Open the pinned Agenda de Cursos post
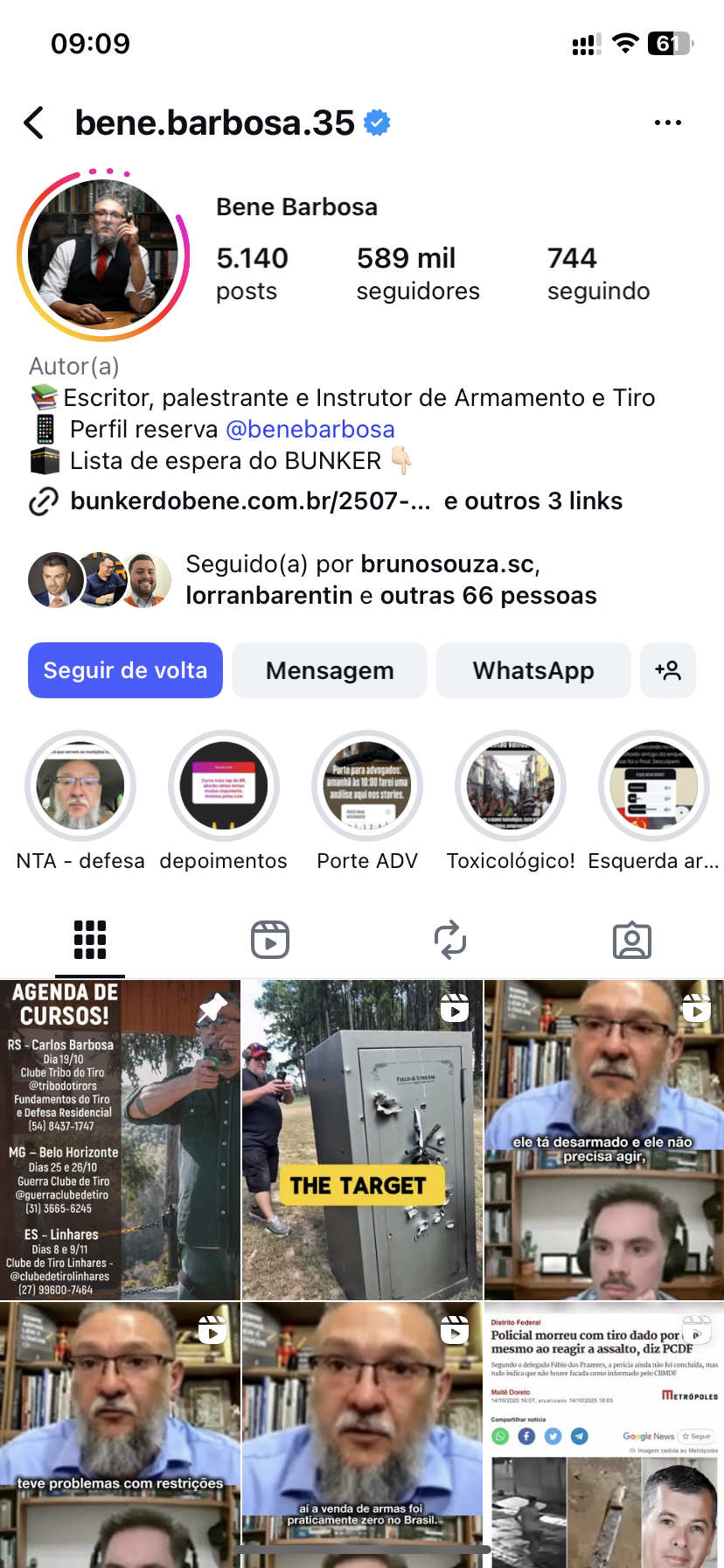Image resolution: width=724 pixels, height=1568 pixels. 120,1139
